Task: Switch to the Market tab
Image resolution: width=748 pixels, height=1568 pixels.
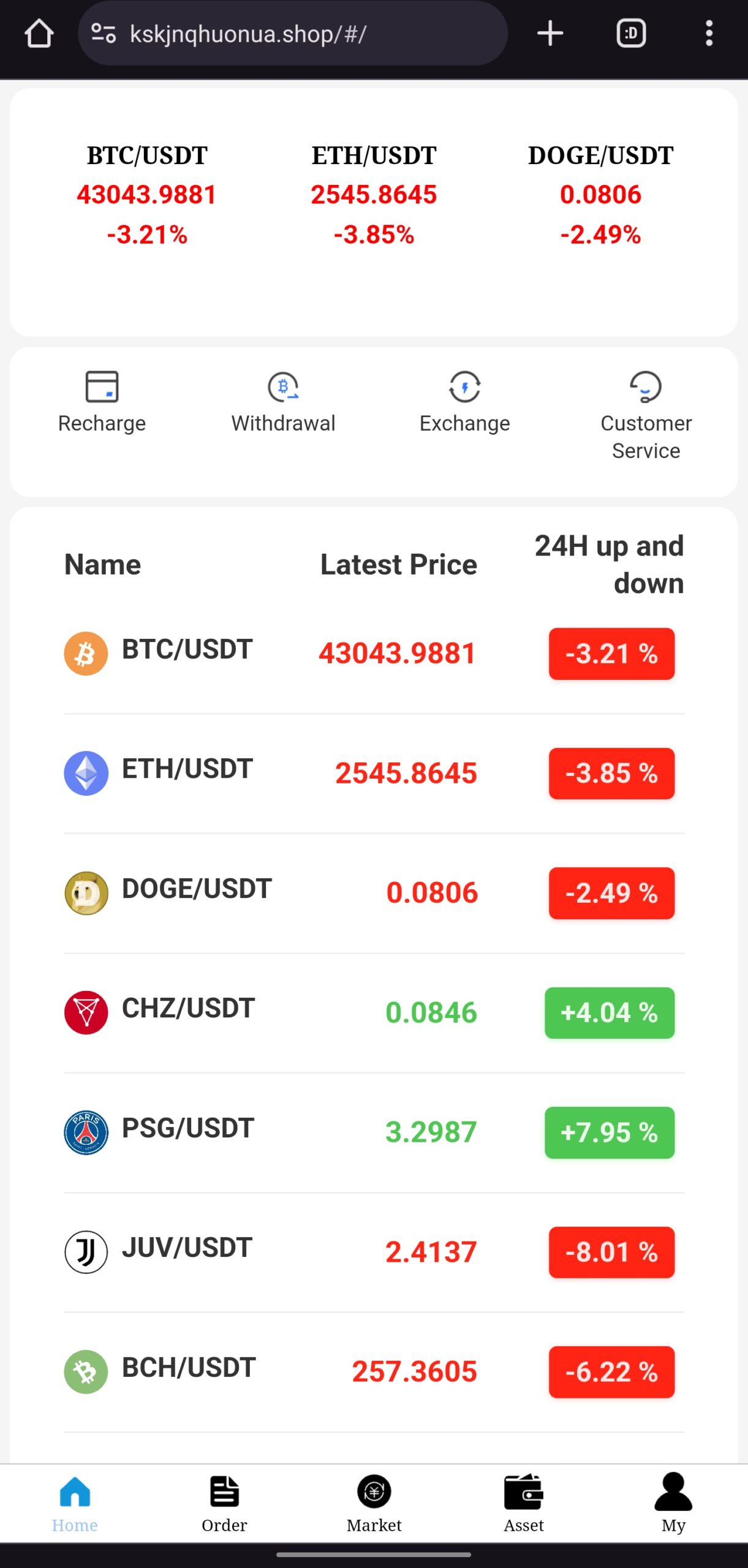Action: [374, 1504]
